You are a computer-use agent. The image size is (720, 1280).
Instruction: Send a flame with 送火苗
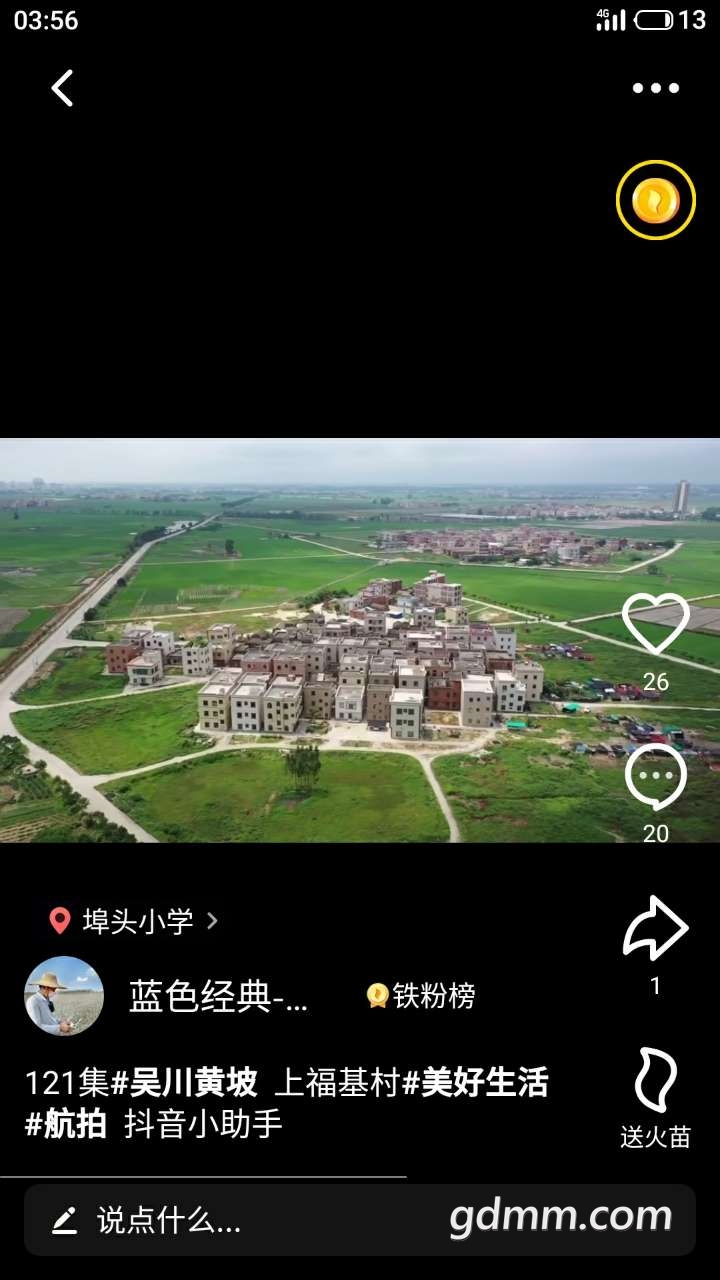coord(655,1082)
